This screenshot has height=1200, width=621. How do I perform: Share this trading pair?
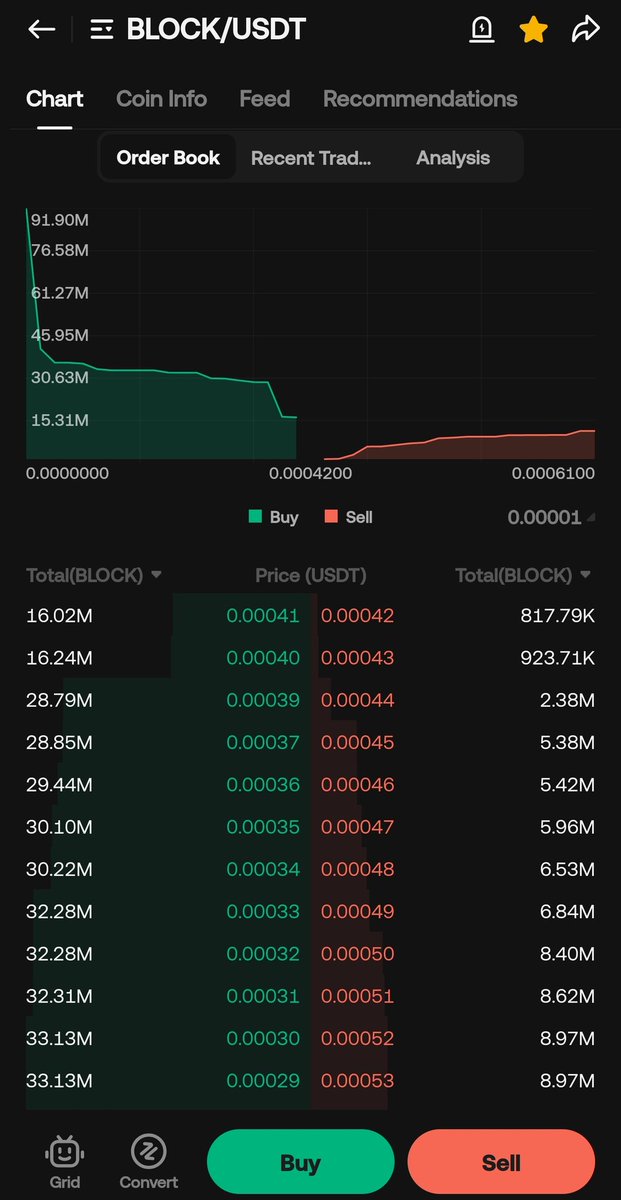(584, 30)
